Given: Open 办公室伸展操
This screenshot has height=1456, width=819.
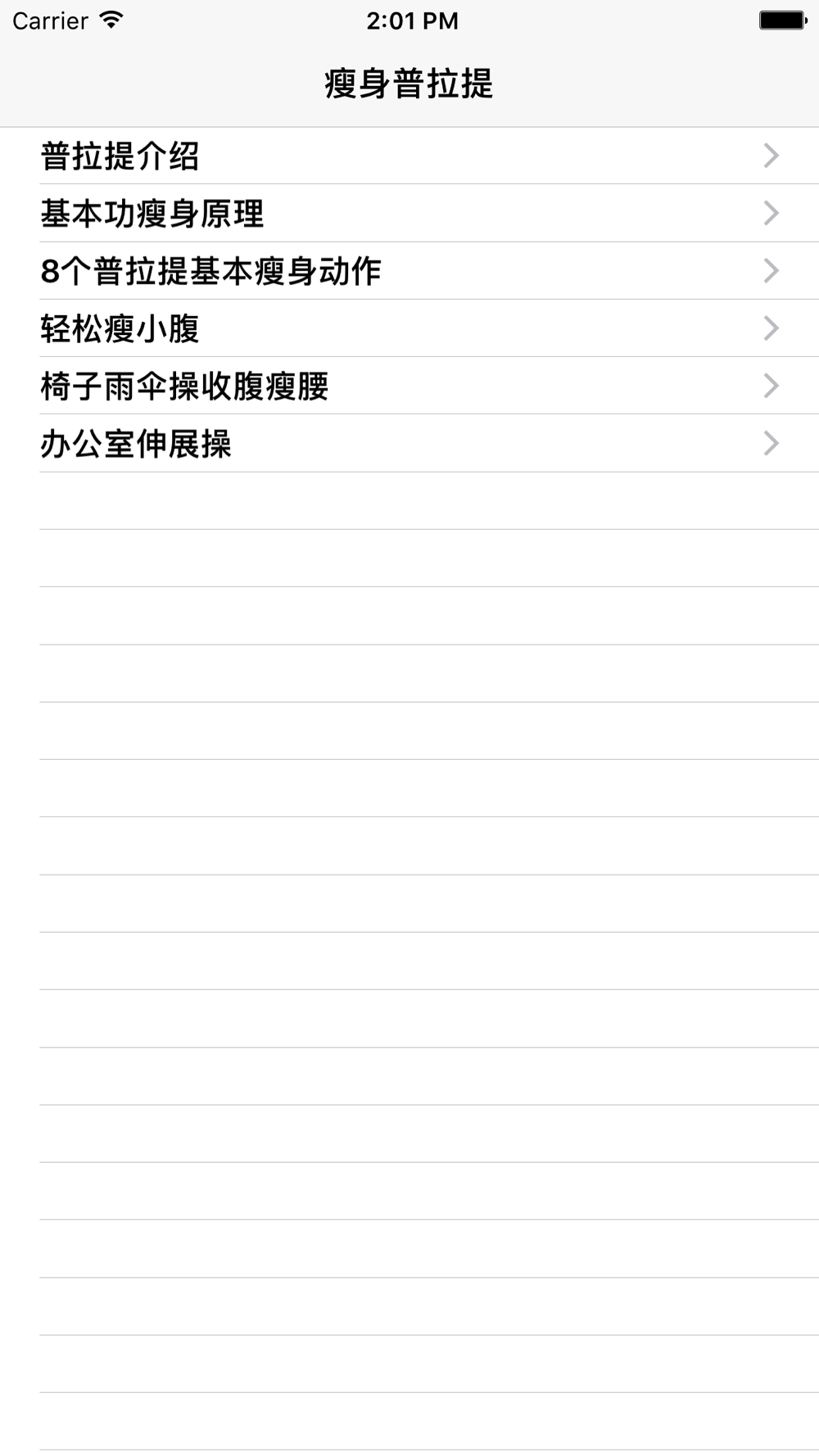Looking at the screenshot, I should [409, 443].
